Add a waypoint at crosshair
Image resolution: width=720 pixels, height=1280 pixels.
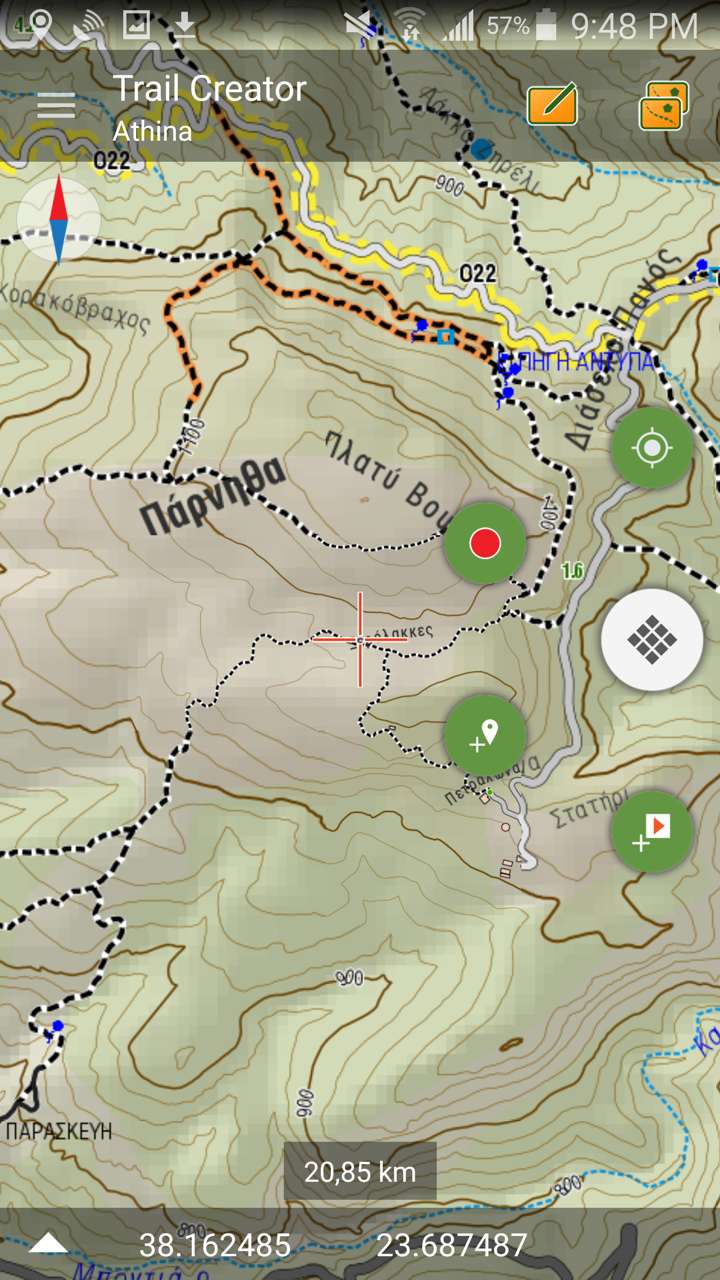485,736
